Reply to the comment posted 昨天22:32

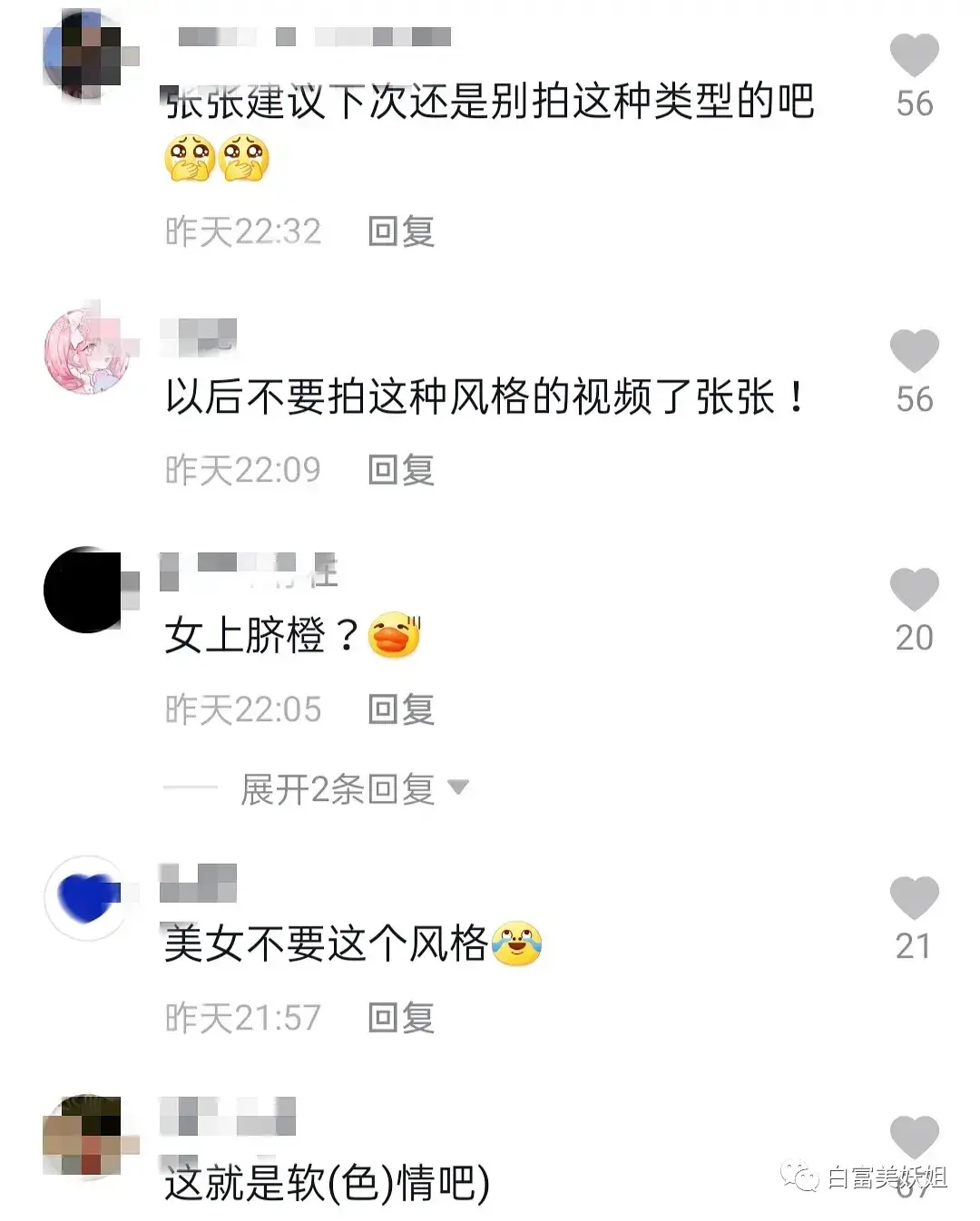click(401, 231)
